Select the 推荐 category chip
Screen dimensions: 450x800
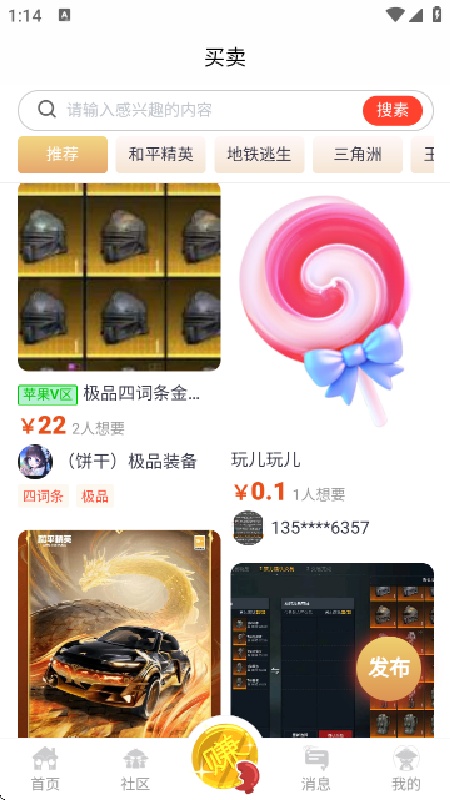click(63, 154)
